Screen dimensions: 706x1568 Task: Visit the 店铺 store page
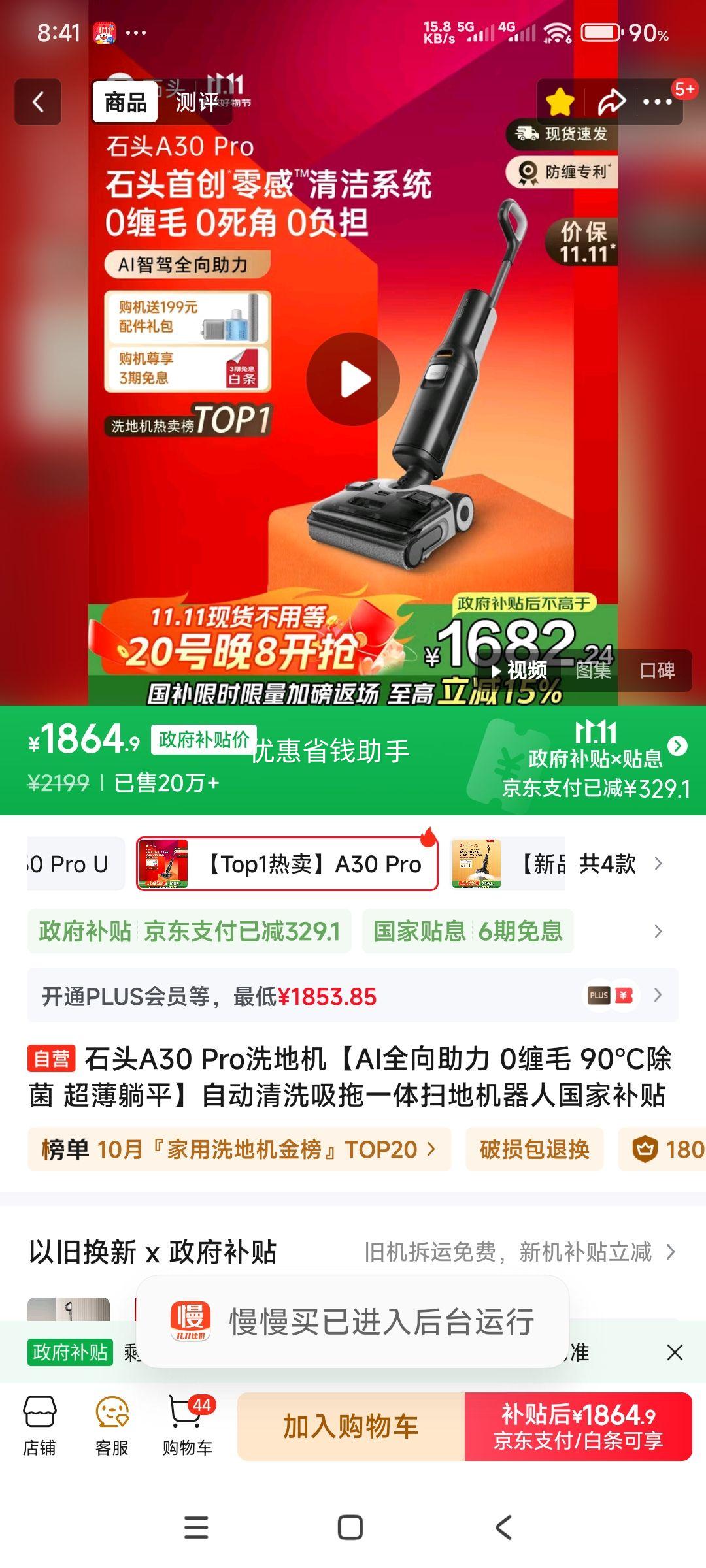click(x=40, y=1427)
